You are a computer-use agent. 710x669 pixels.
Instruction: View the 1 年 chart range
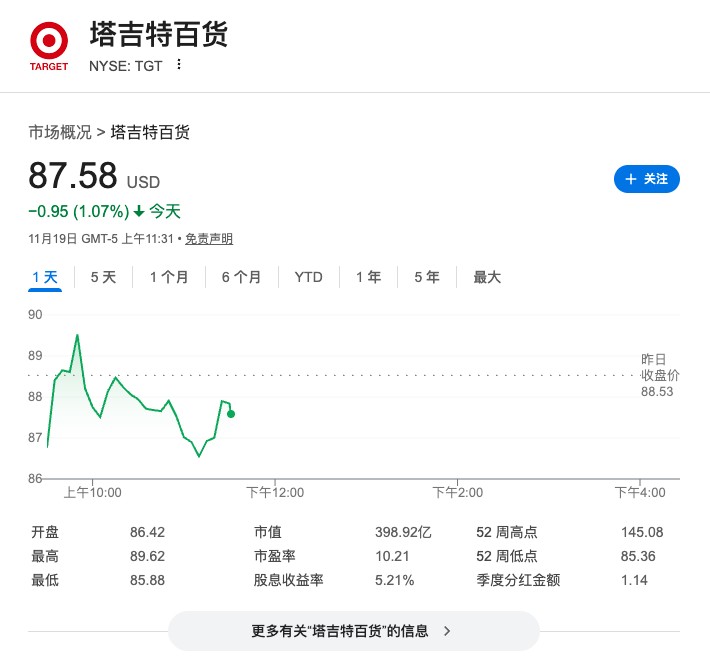368,277
